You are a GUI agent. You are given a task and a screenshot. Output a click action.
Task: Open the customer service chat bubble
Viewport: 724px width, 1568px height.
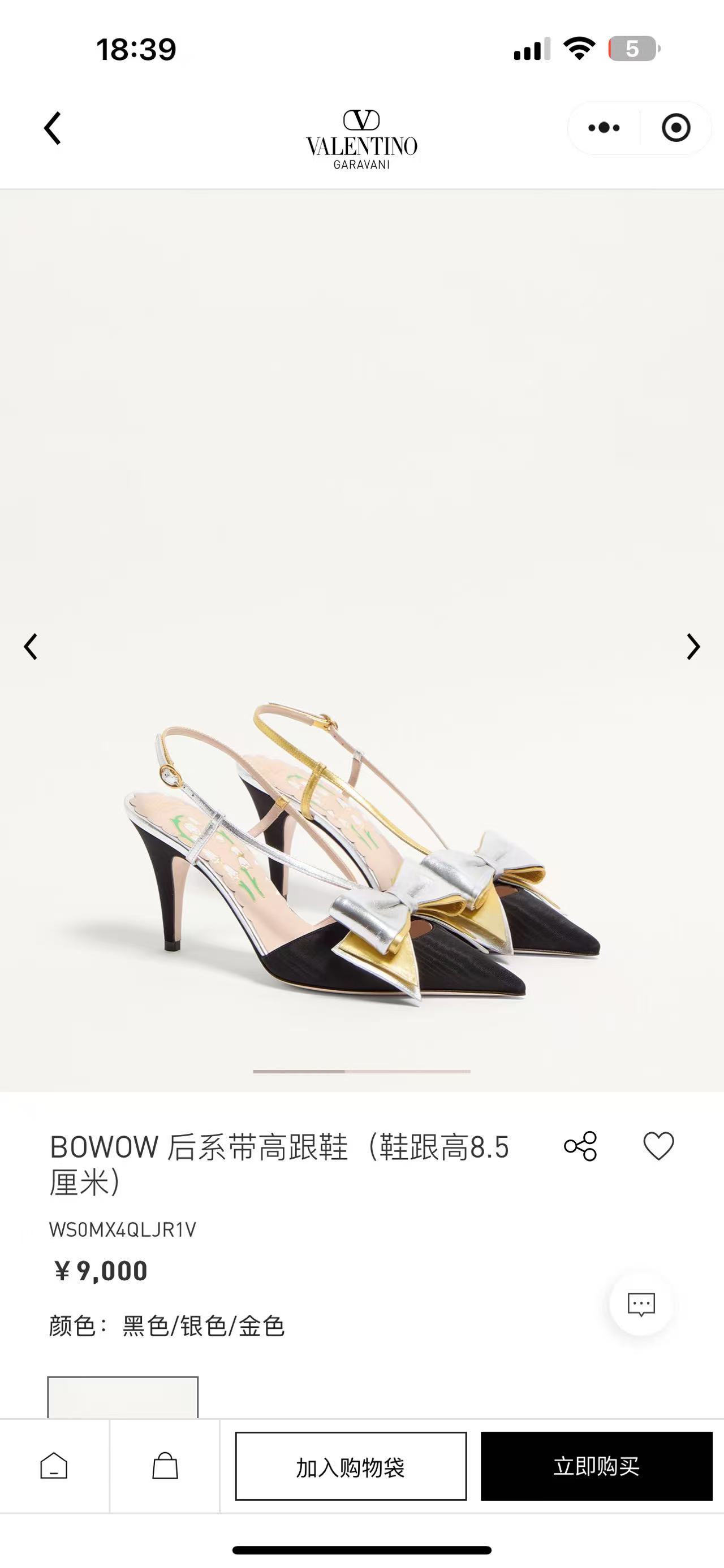pyautogui.click(x=641, y=1305)
